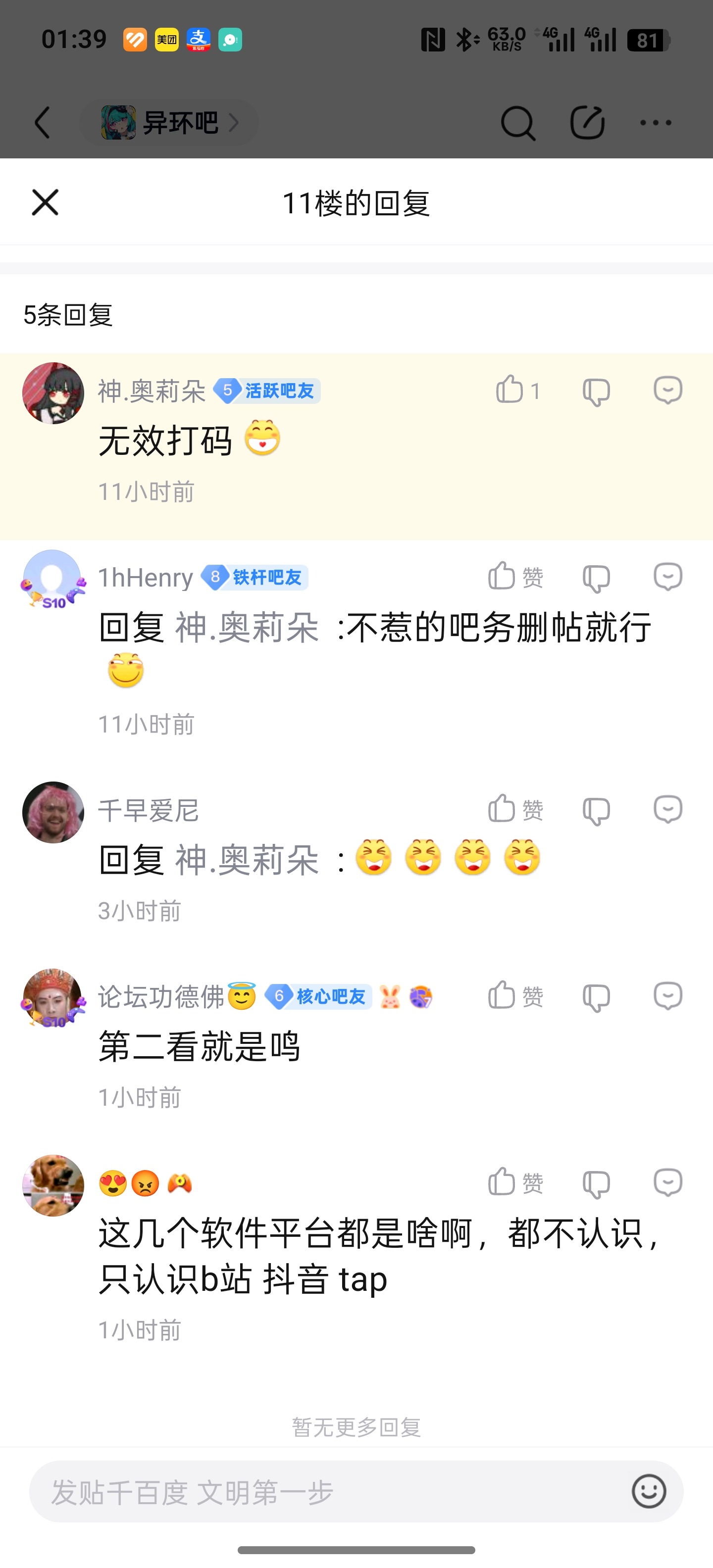This screenshot has height=1568, width=713.
Task: Open the 异环吧 forum page
Action: [169, 123]
